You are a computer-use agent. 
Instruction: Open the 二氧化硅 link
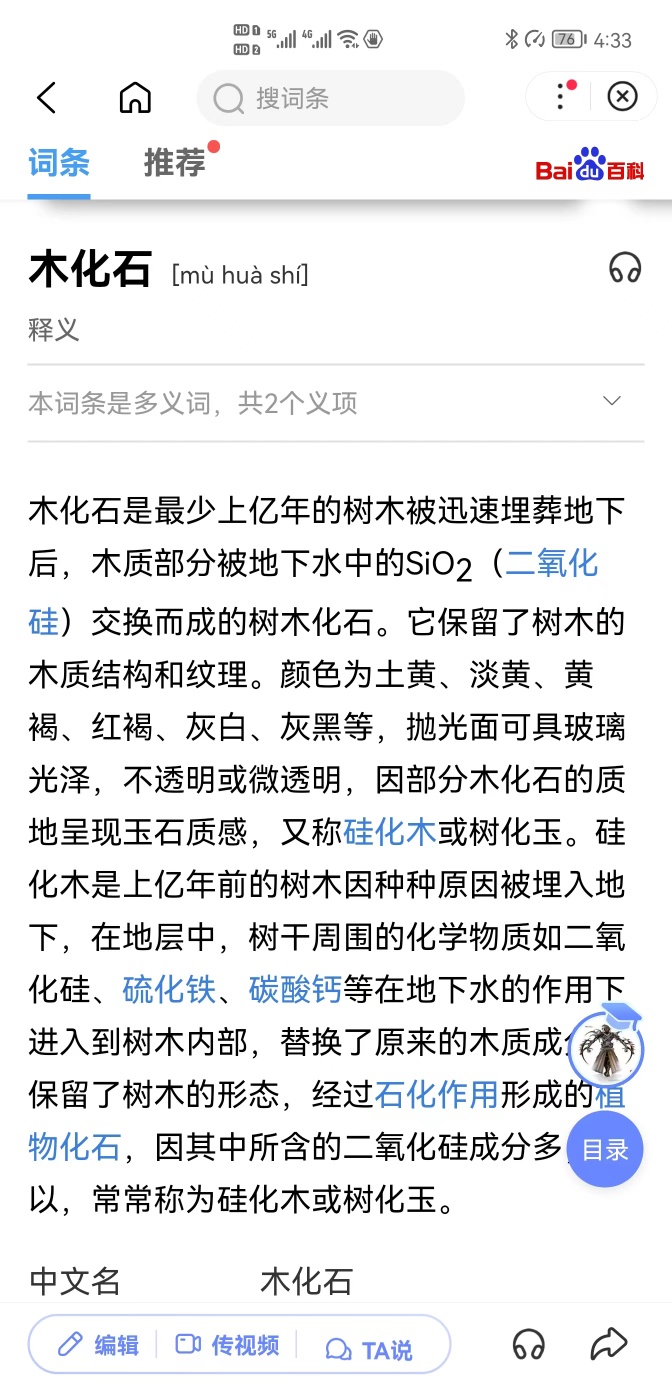pyautogui.click(x=551, y=563)
